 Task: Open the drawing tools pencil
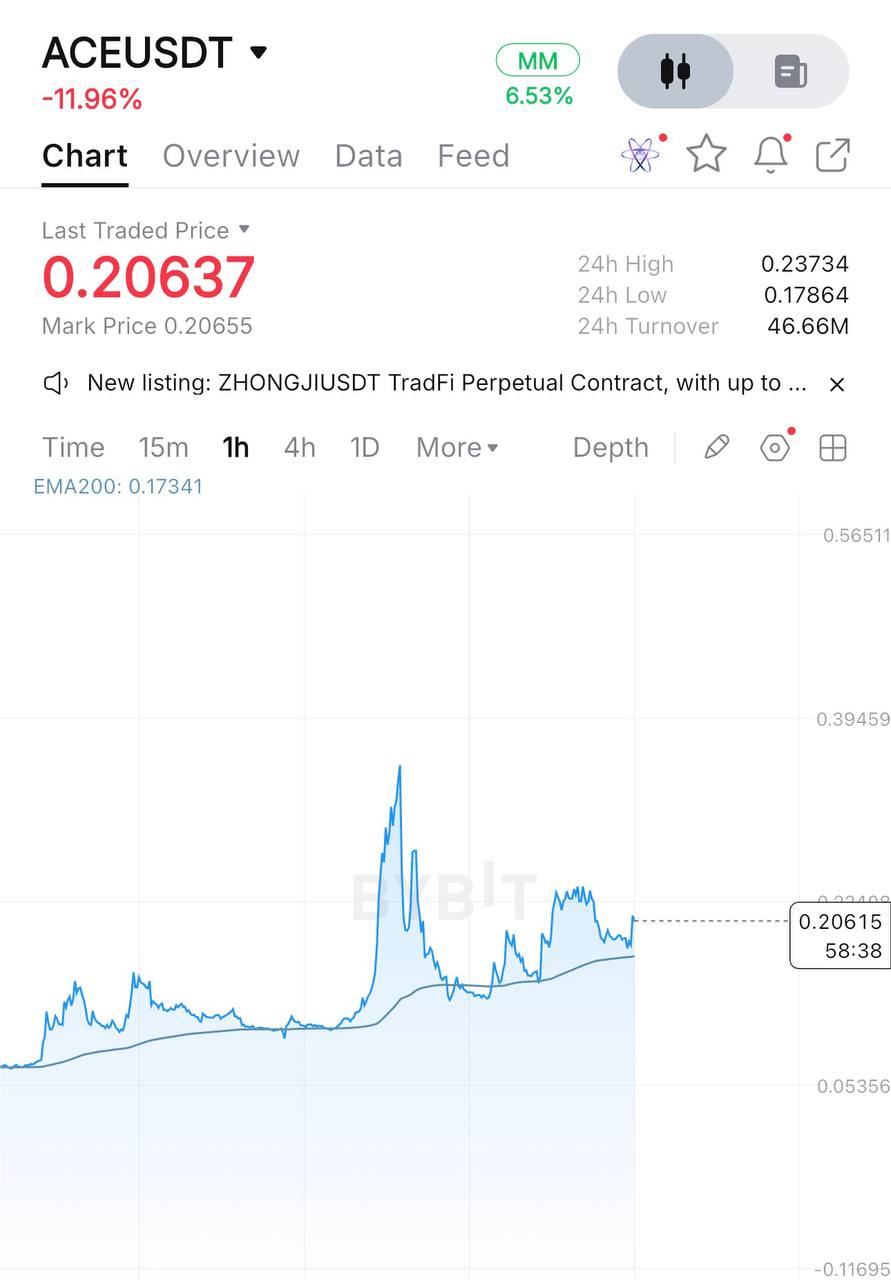coord(717,447)
